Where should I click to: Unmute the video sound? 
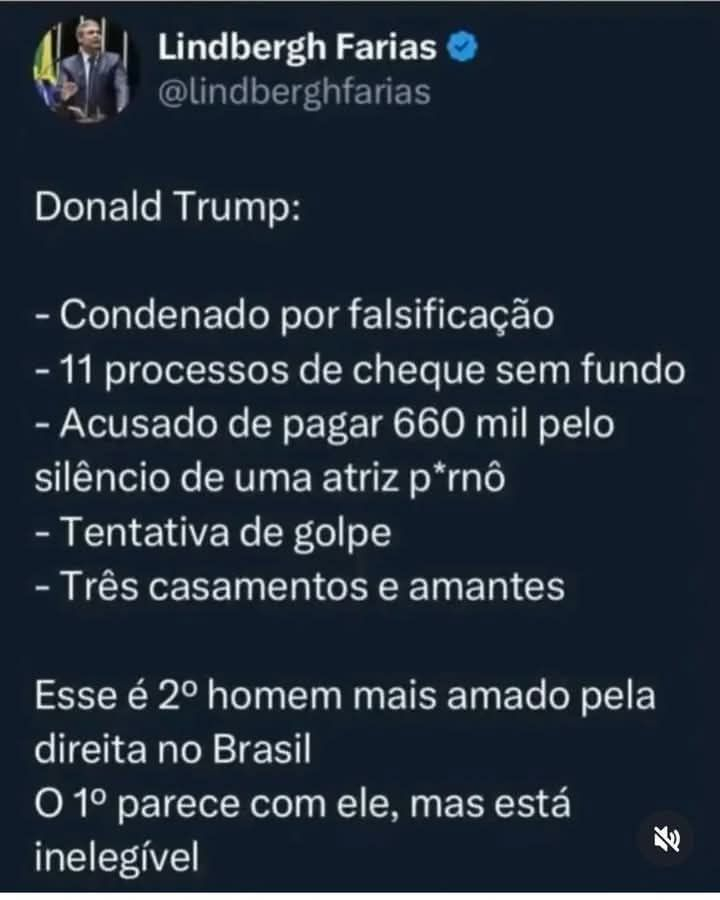[666, 838]
